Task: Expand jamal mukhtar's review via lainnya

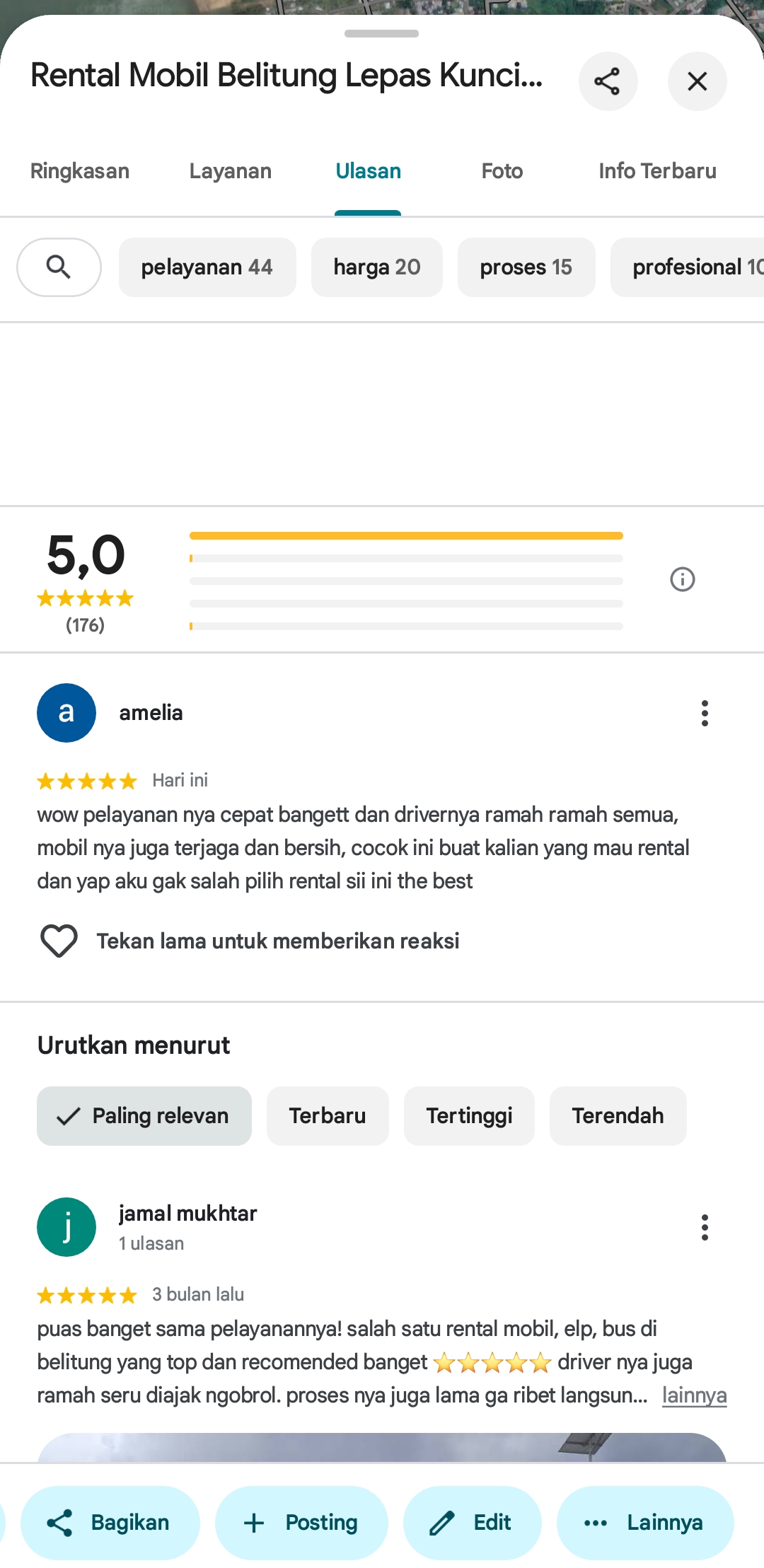Action: coord(694,1395)
